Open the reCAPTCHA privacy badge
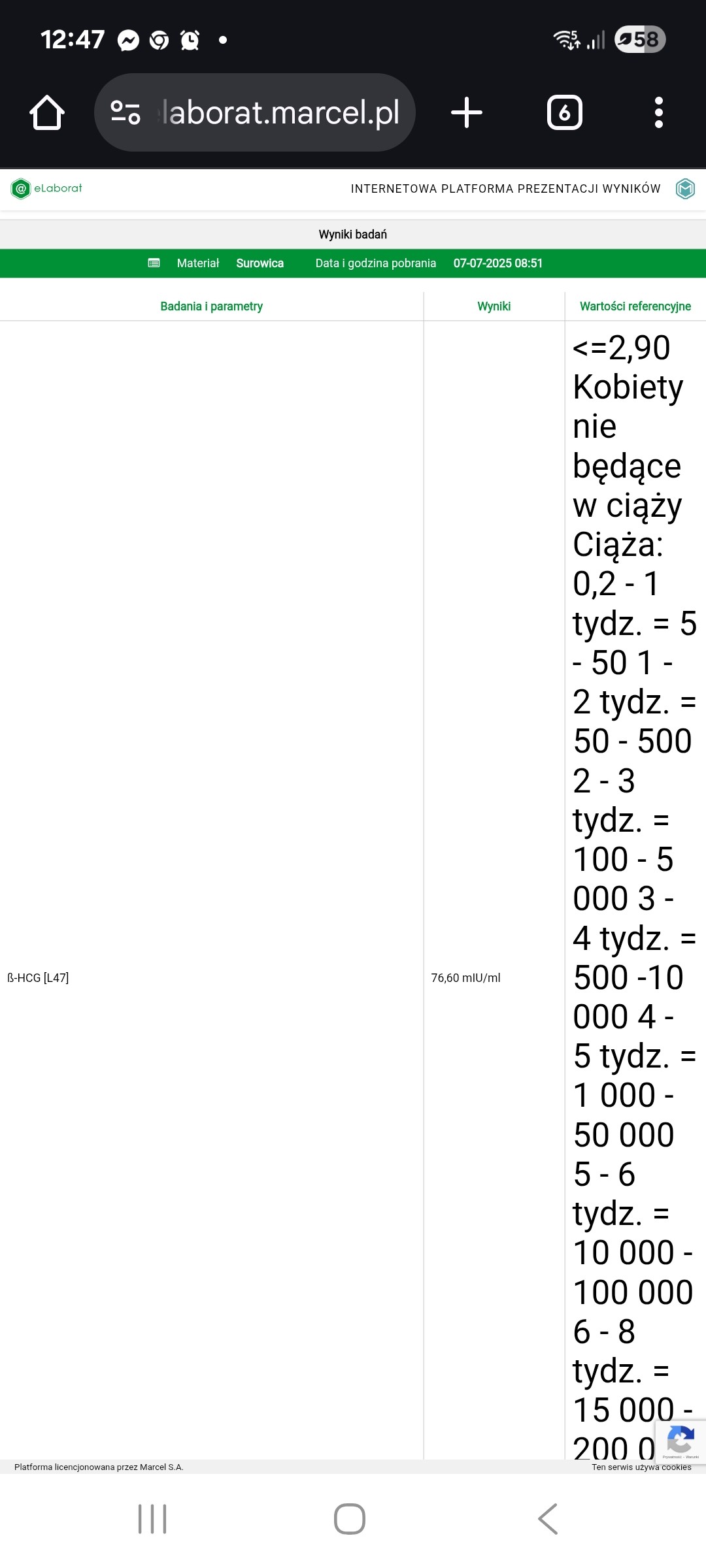Viewport: 706px width, 1568px height. click(x=681, y=1442)
